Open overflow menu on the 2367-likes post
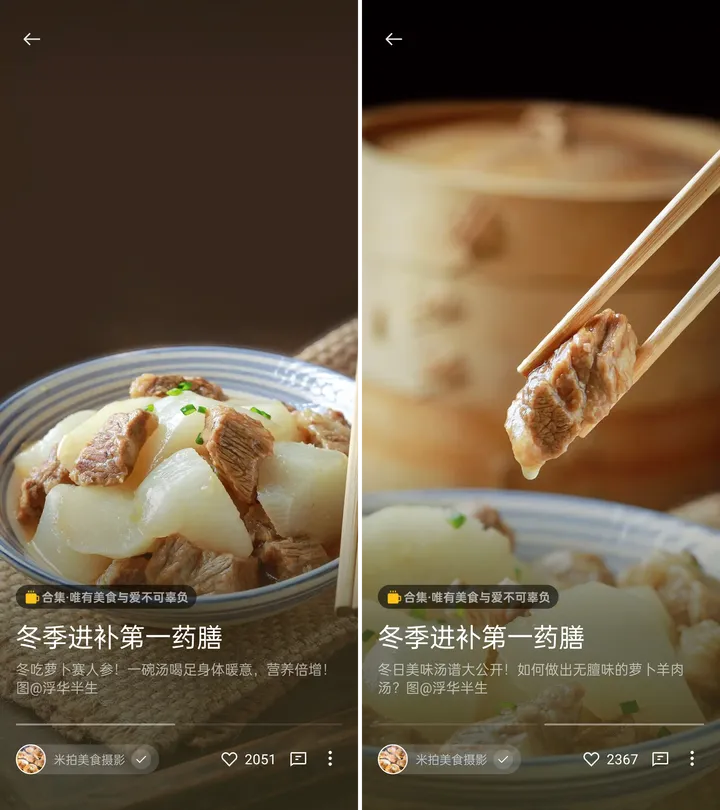720x810 pixels. pos(692,759)
